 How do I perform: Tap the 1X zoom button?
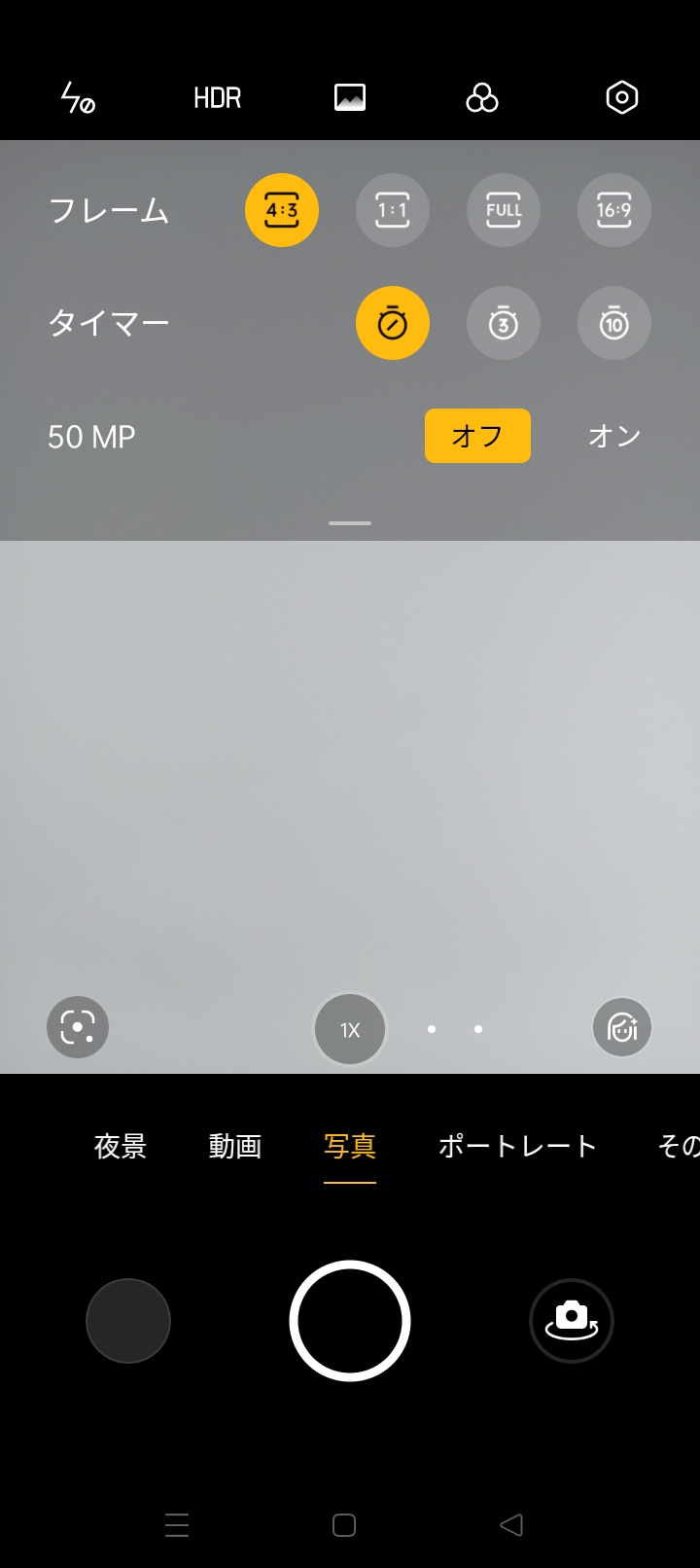350,1029
